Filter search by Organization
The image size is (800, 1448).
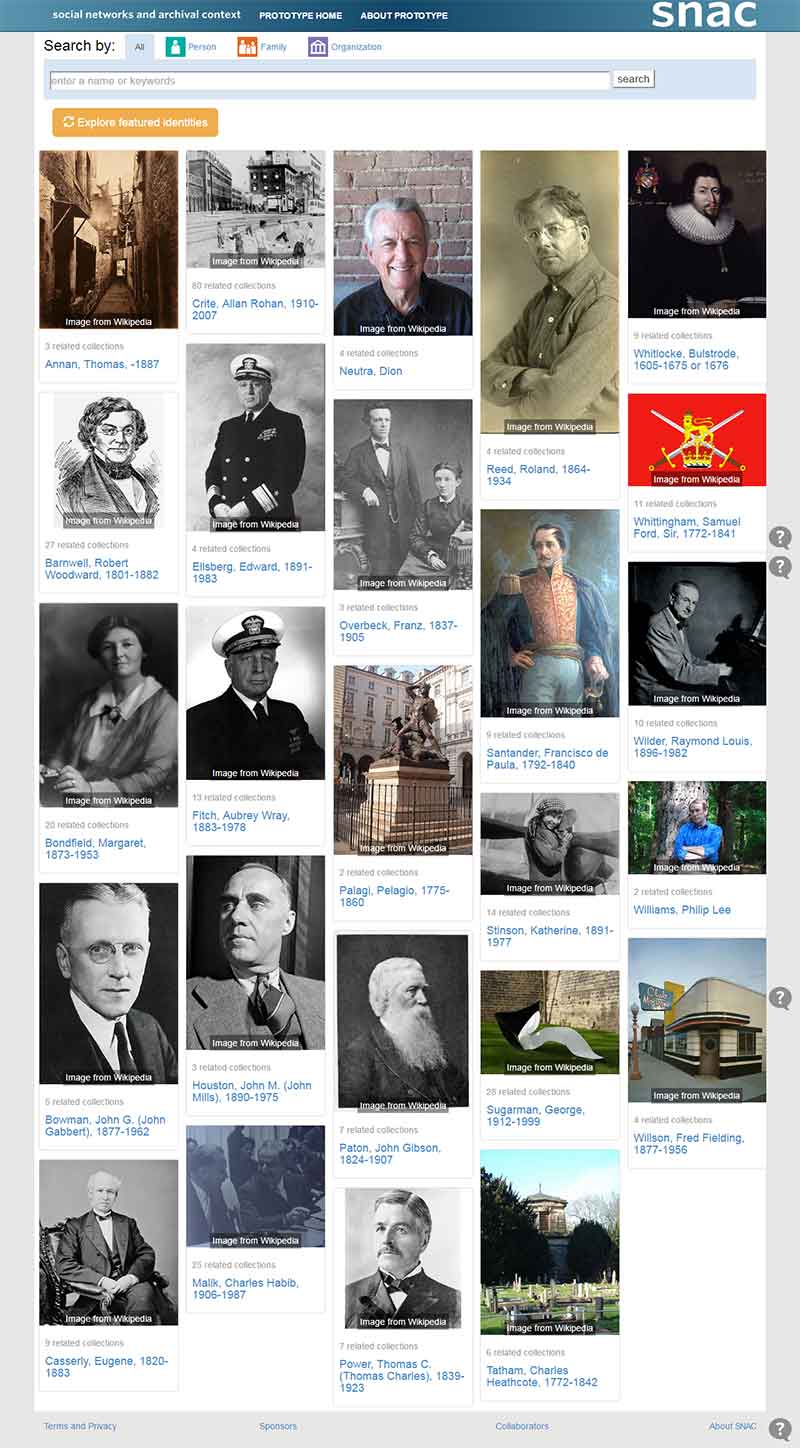[345, 47]
